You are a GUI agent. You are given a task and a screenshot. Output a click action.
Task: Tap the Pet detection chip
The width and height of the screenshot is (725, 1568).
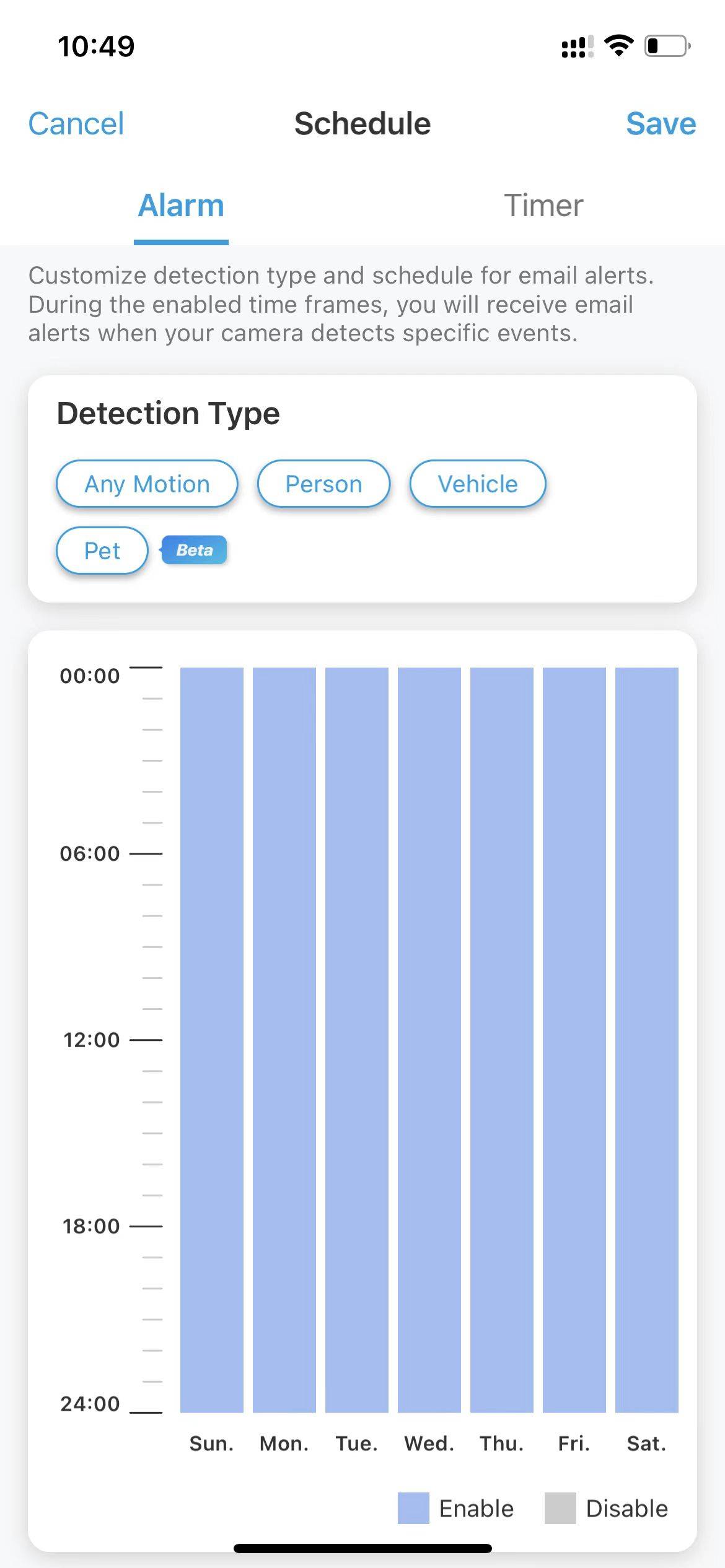(102, 551)
